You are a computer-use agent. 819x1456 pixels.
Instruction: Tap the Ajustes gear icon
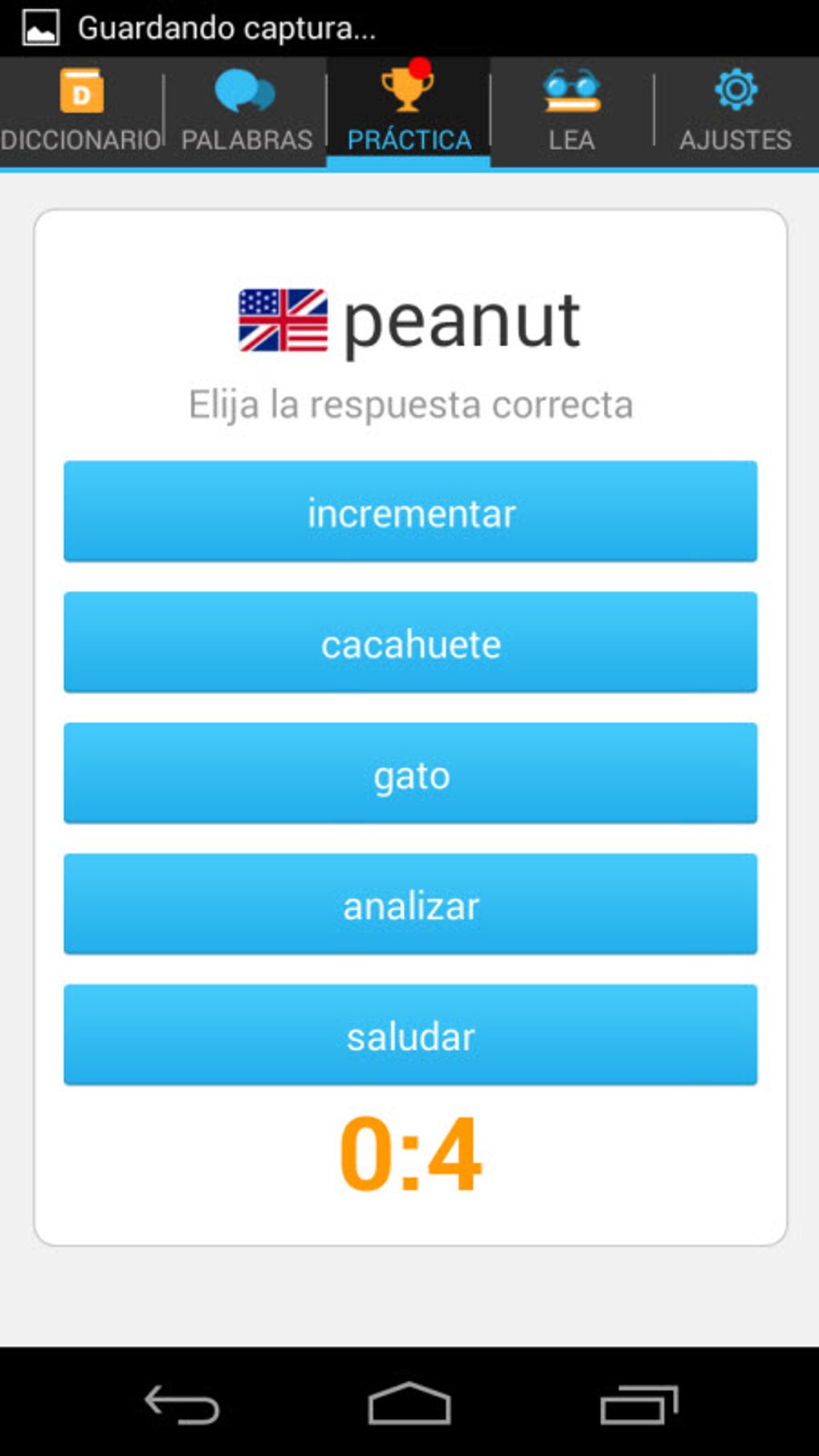pos(735,91)
